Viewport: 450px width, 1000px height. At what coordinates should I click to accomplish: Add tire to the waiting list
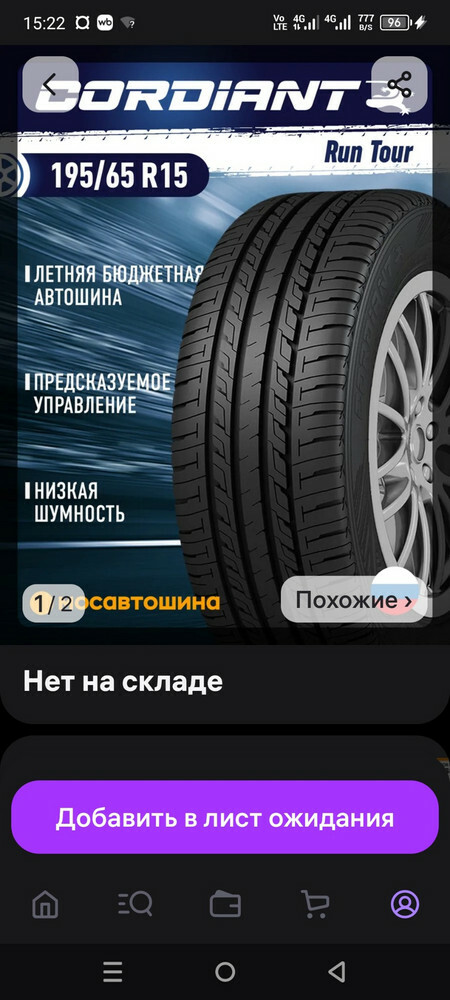pyautogui.click(x=225, y=817)
